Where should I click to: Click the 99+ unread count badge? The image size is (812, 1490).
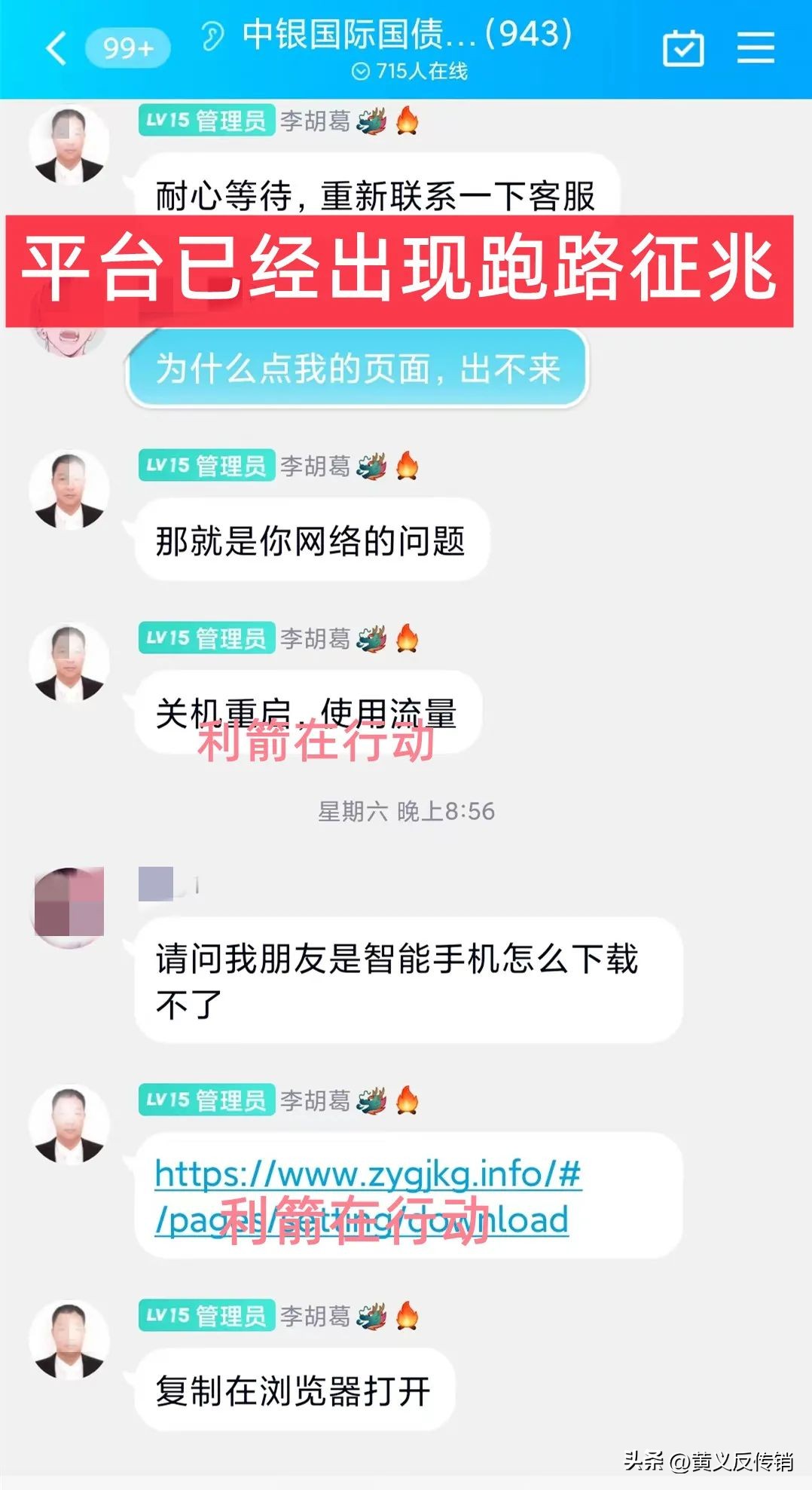click(127, 47)
